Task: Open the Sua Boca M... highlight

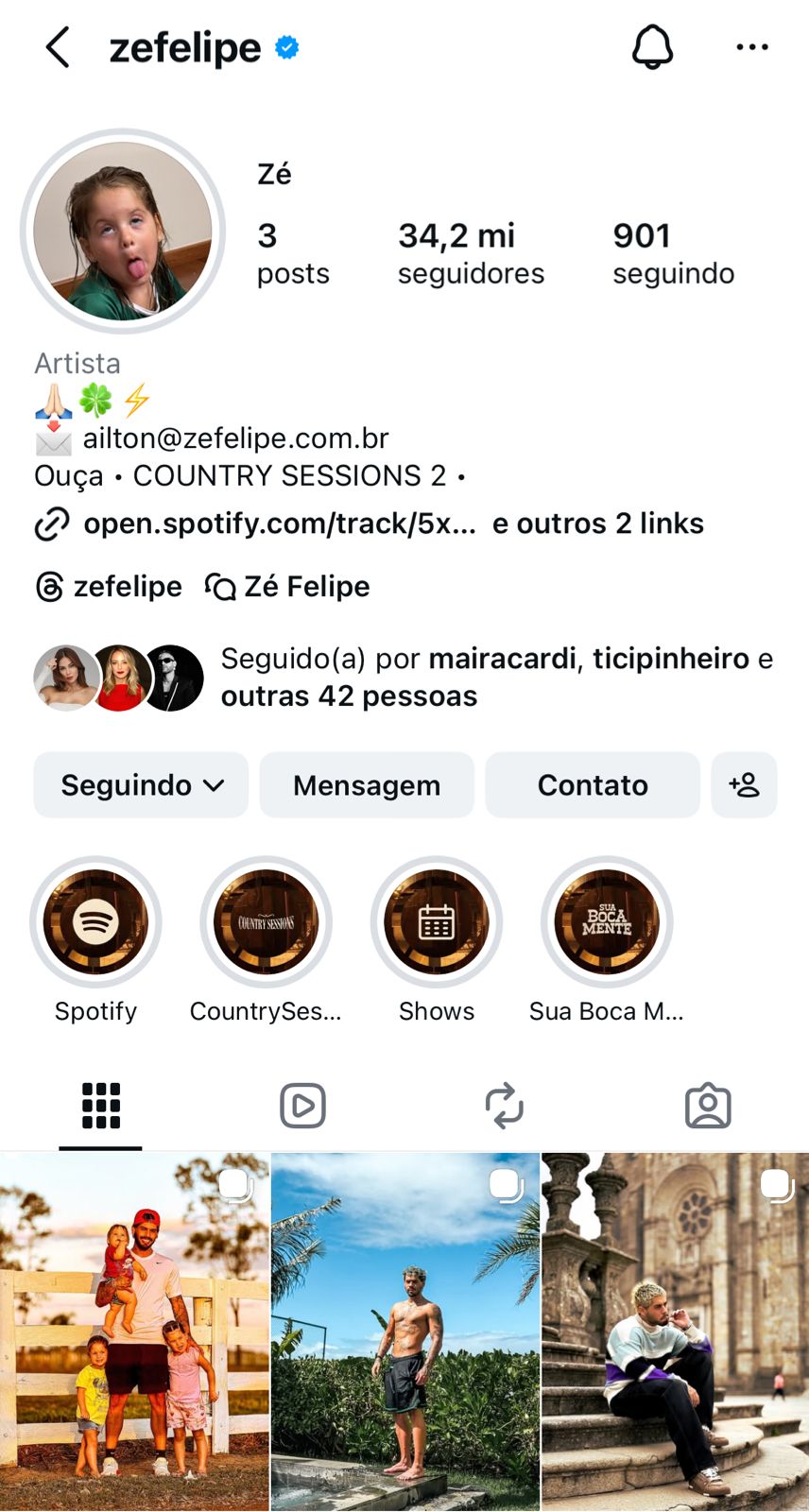Action: (607, 921)
